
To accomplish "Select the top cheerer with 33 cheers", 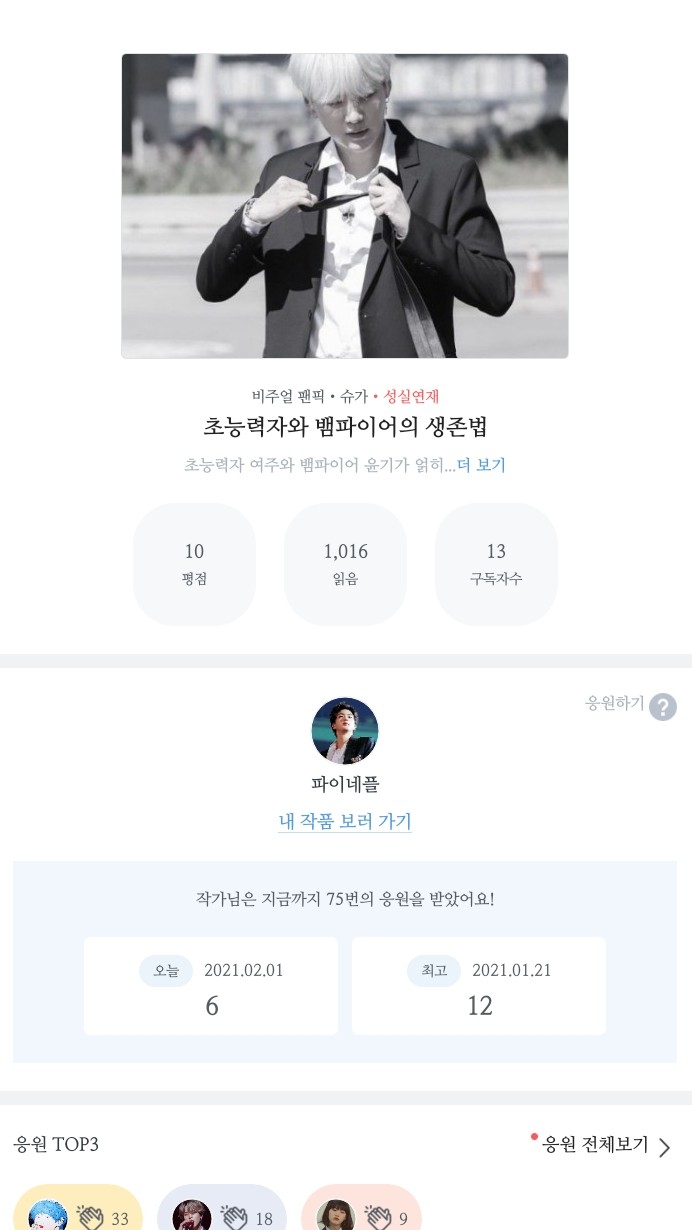I will [x=78, y=1212].
